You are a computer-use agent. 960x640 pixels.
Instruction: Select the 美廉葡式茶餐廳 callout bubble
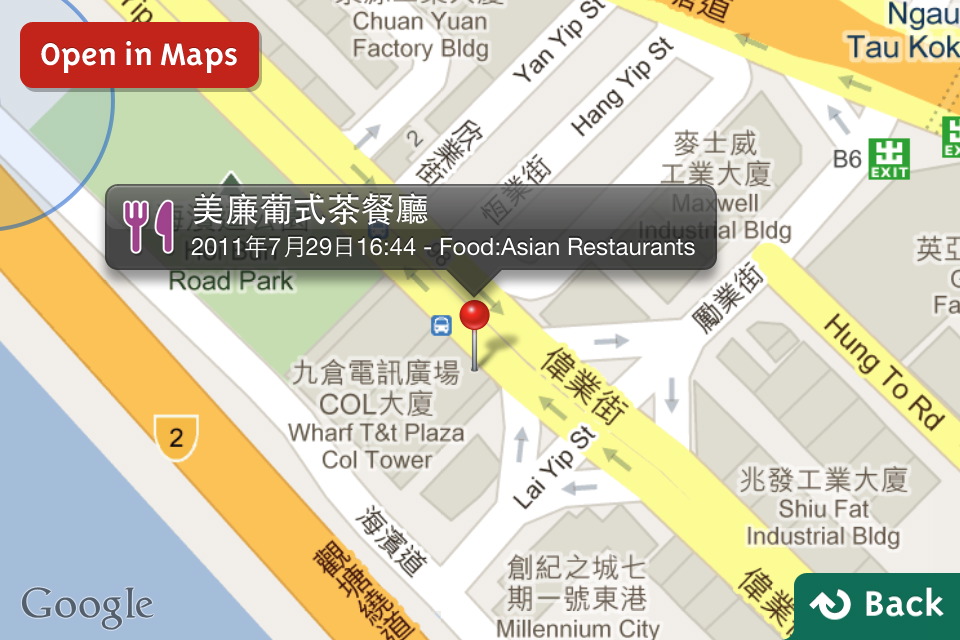coord(410,227)
